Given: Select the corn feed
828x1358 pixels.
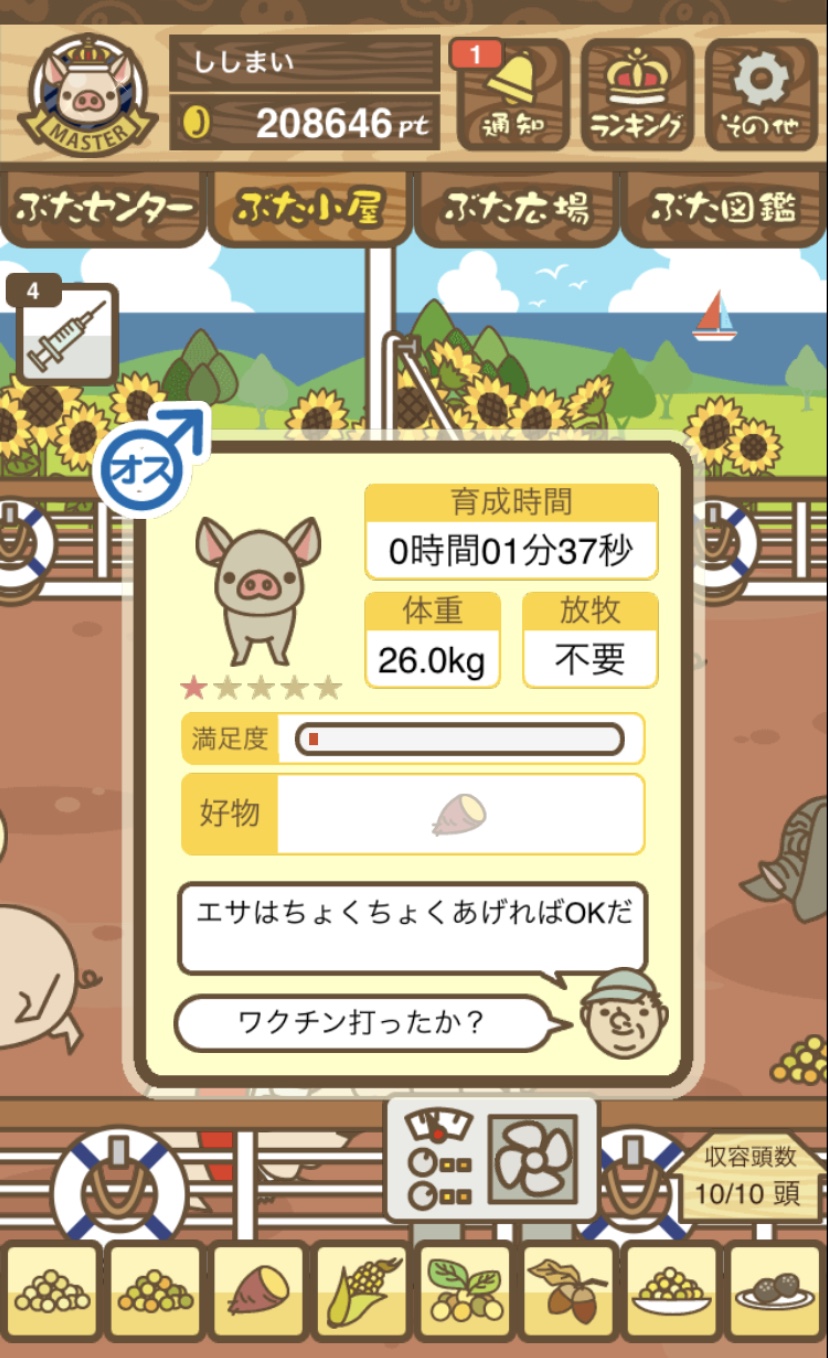Looking at the screenshot, I should [x=362, y=1290].
